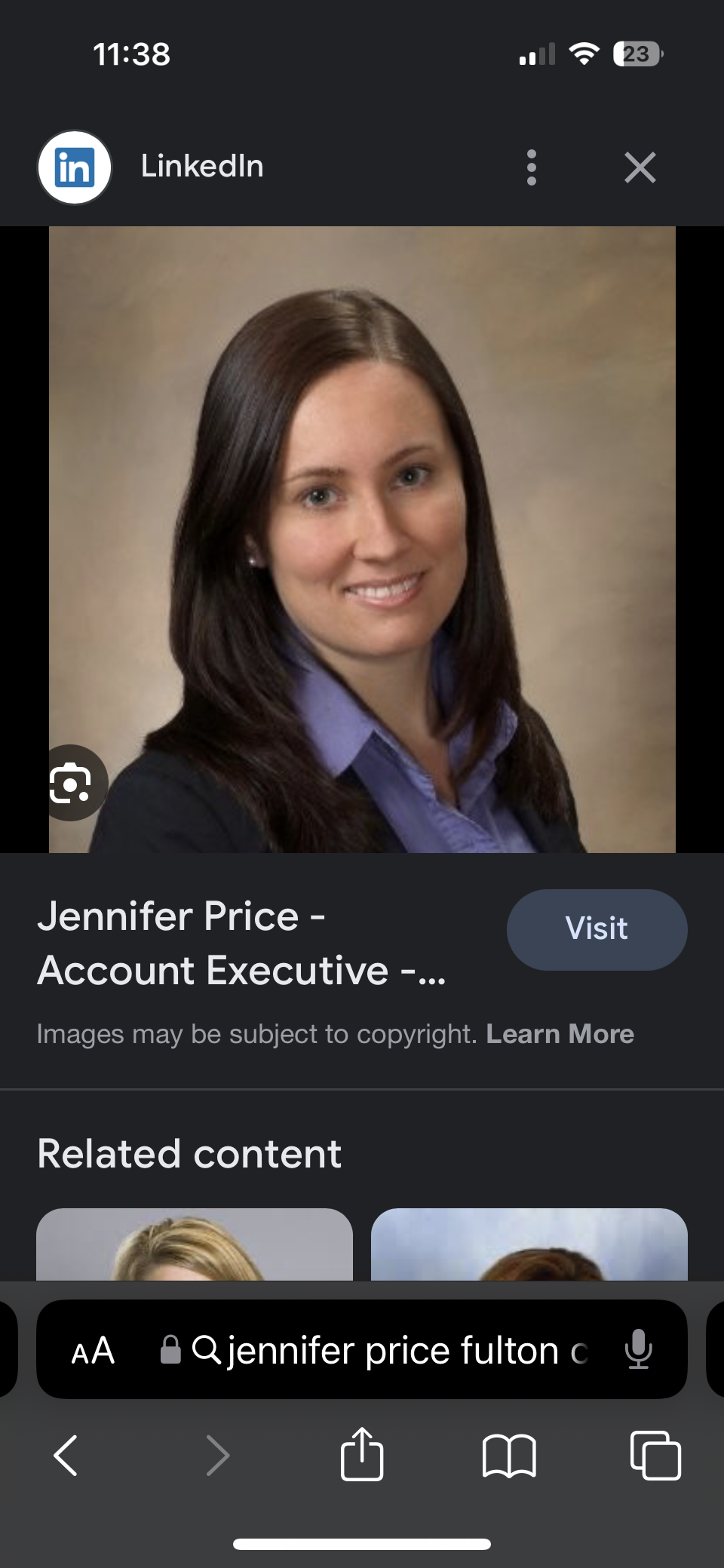Open the Jennifer Price Account Executive title
This screenshot has width=724, height=1568.
coord(241,943)
